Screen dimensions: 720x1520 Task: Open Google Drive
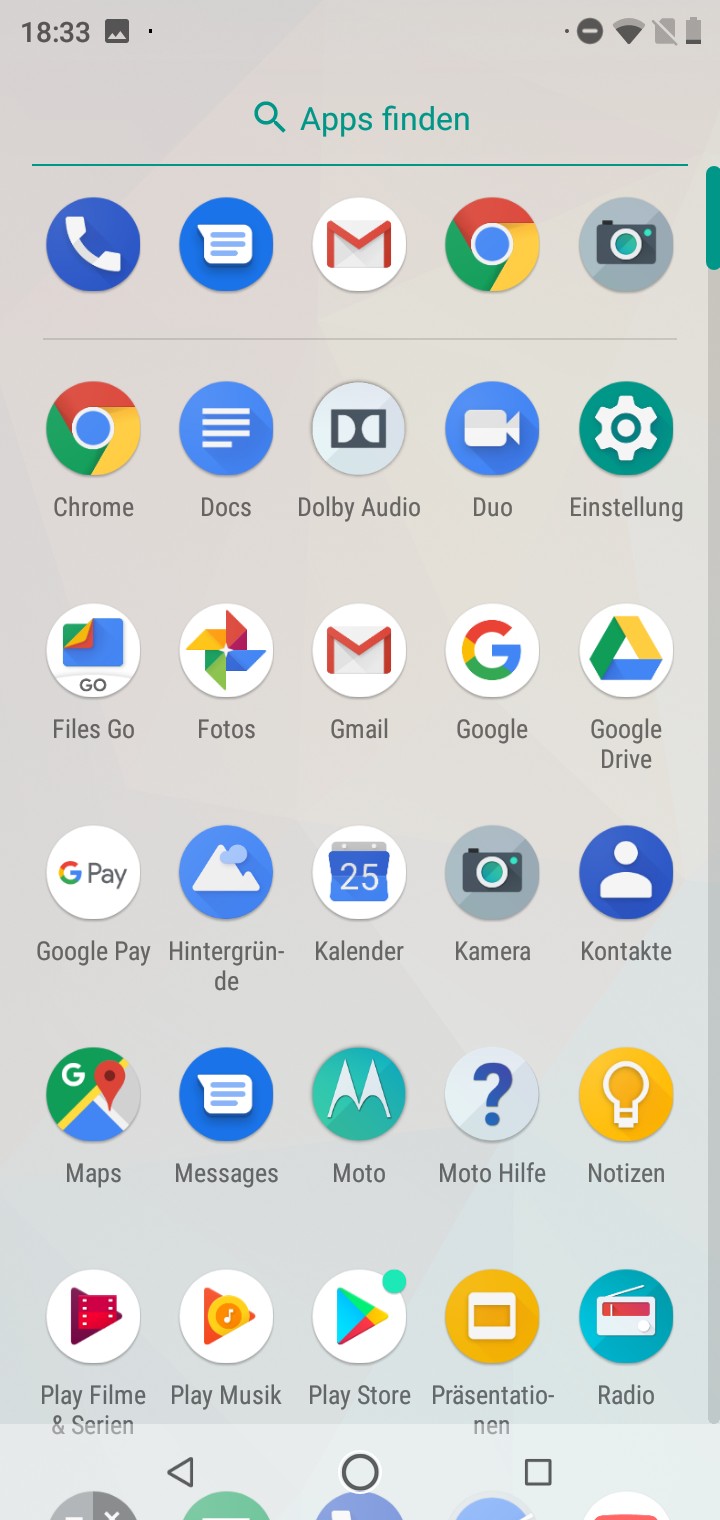[x=626, y=650]
